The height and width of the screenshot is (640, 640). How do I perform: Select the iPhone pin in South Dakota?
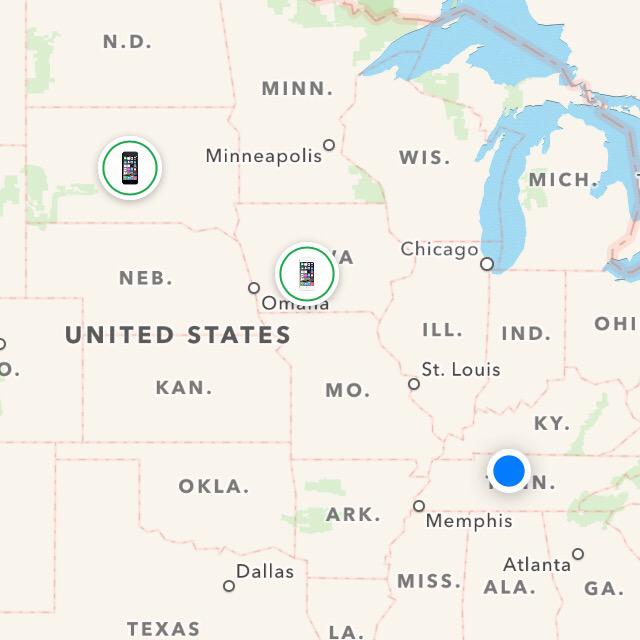129,168
